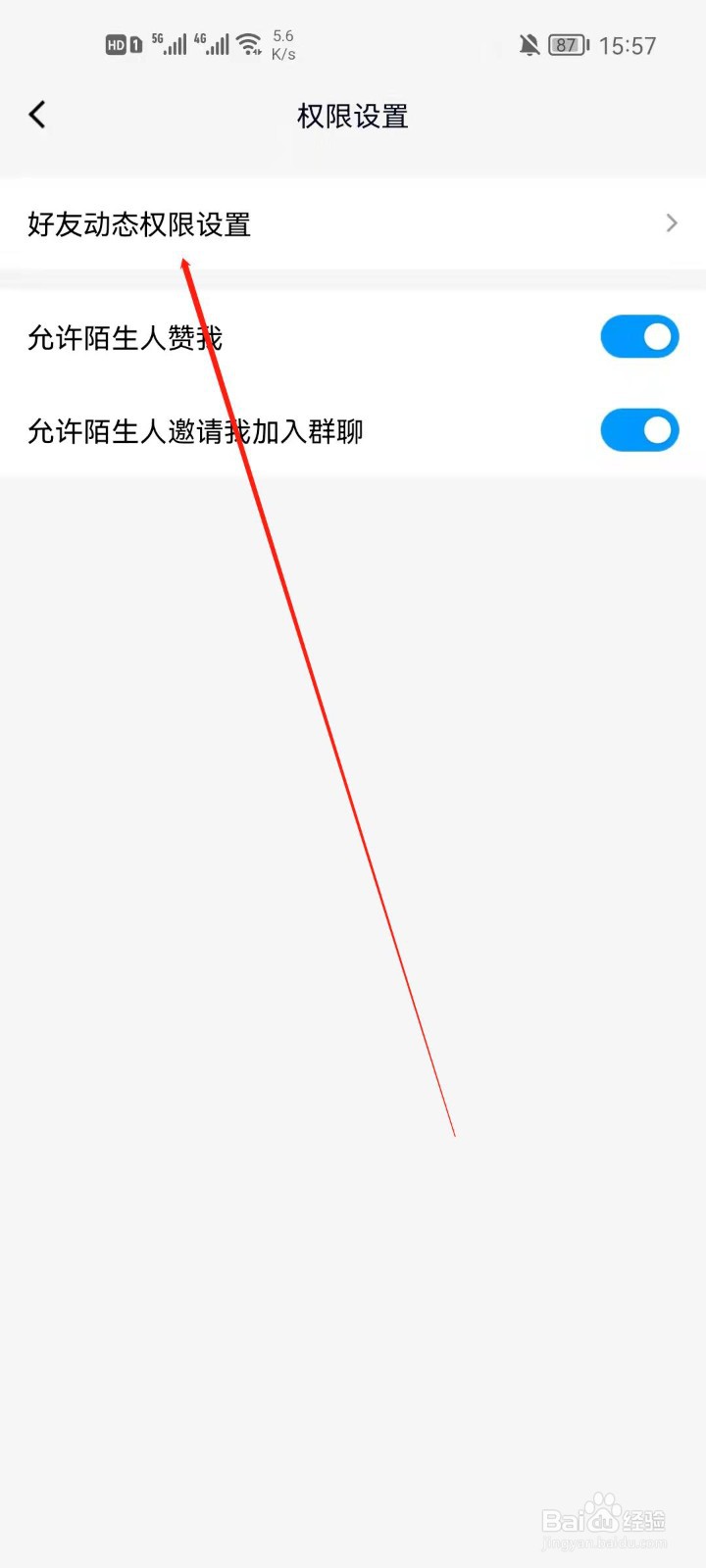Open the friend moments permission chevron
Viewport: 706px width, 1568px height.
click(671, 223)
